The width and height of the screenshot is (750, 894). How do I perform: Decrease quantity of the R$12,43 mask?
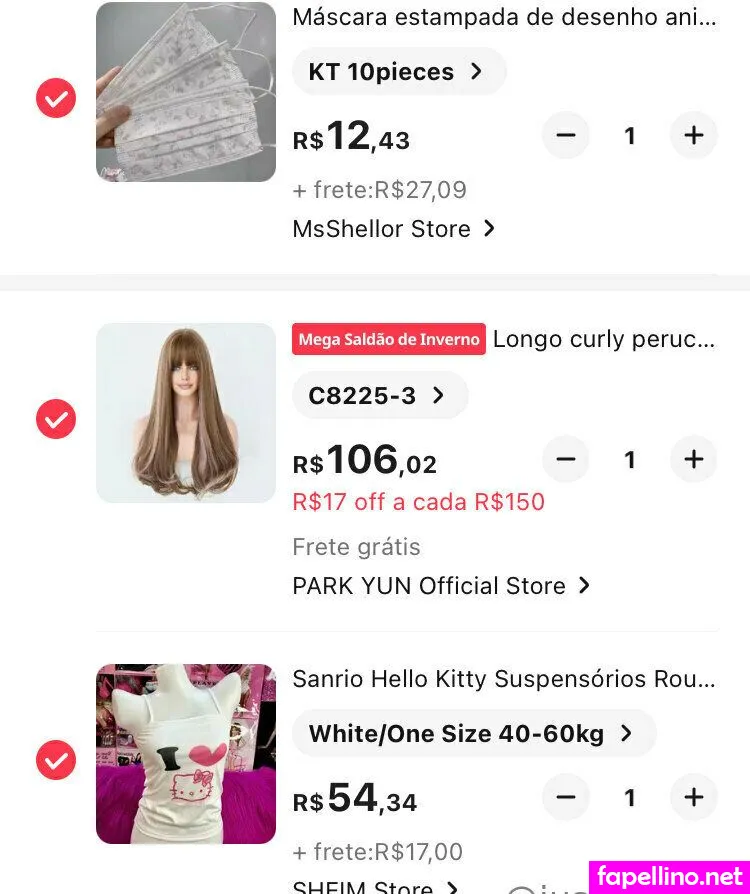pyautogui.click(x=566, y=135)
